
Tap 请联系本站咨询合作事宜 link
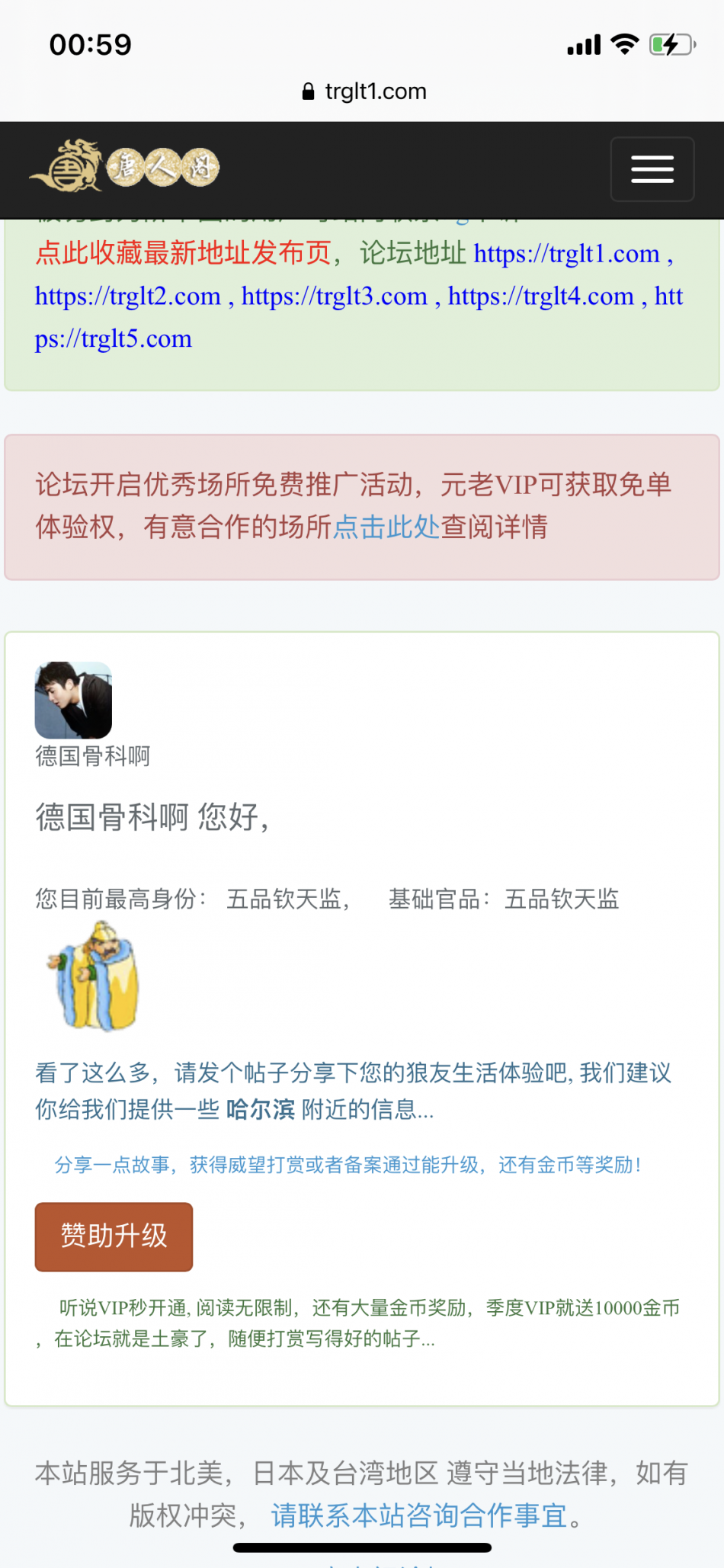(x=419, y=1515)
